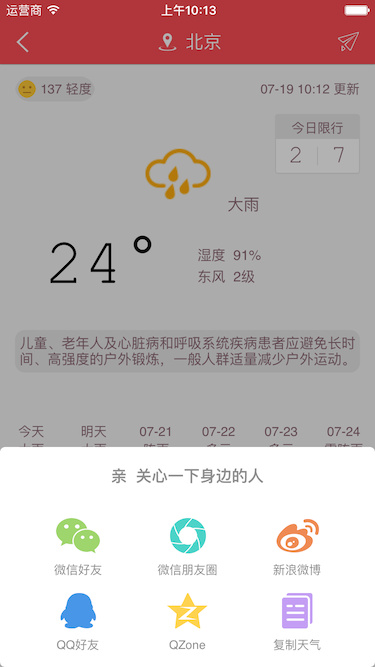The image size is (375, 667).
Task: Share weather to 微信好友
Action: tap(78, 546)
